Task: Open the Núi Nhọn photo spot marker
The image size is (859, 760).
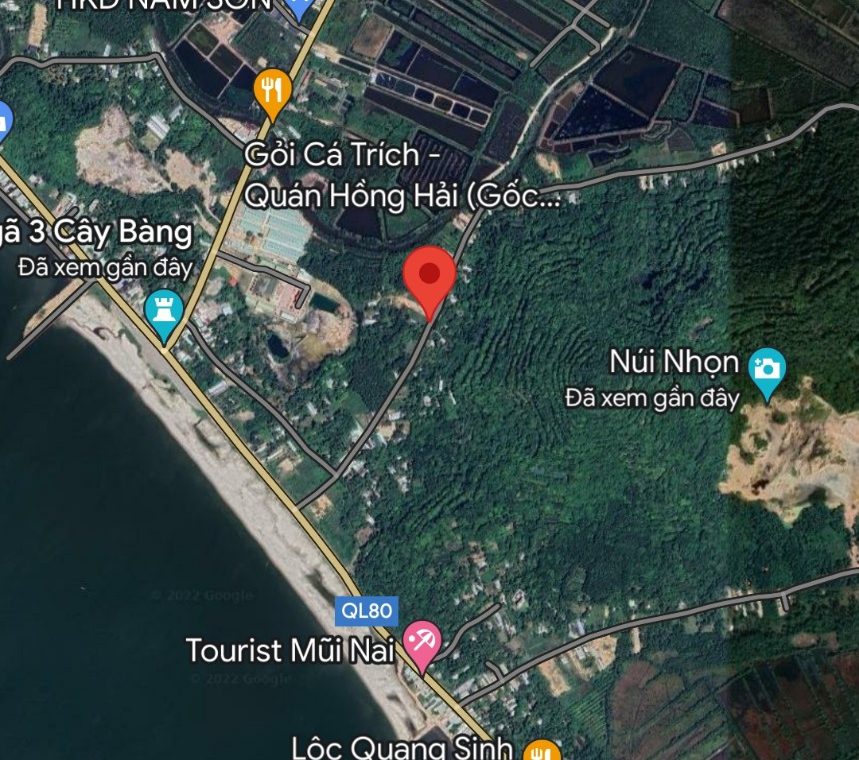Action: [767, 371]
